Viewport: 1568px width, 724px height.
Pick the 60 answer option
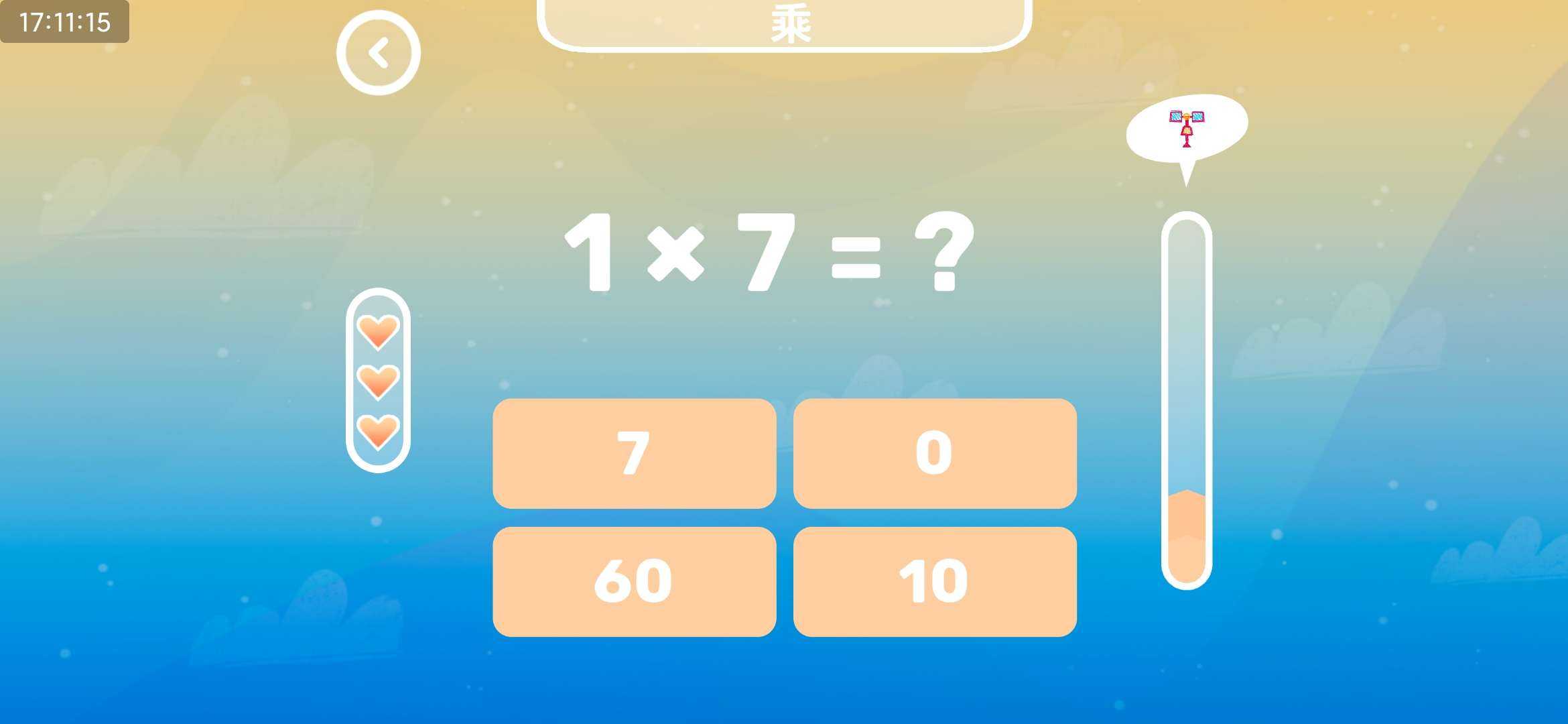pyautogui.click(x=634, y=581)
